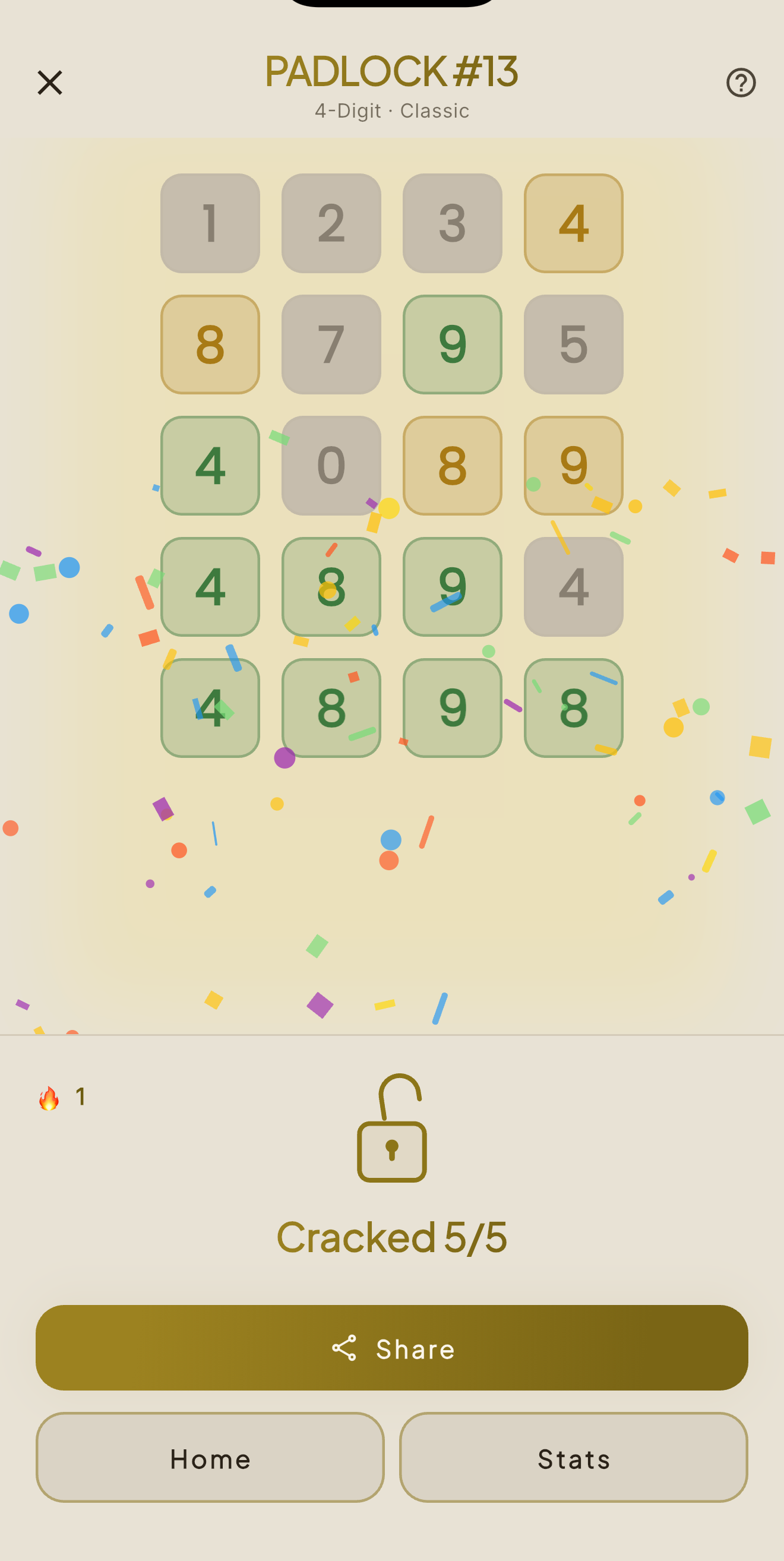Open the Stats page

coord(573,1459)
